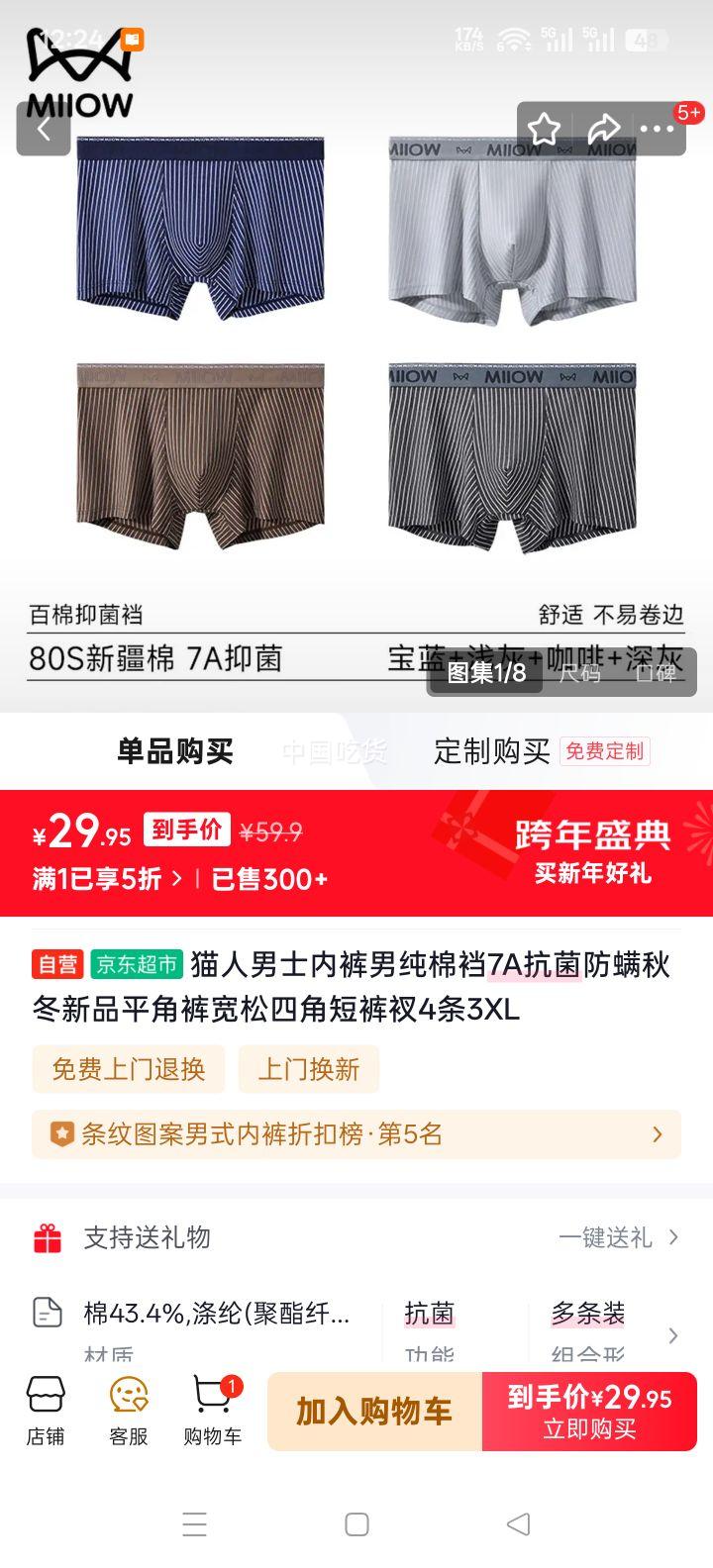
Task: Open the 口碑 tab on the gallery
Action: pyautogui.click(x=656, y=673)
